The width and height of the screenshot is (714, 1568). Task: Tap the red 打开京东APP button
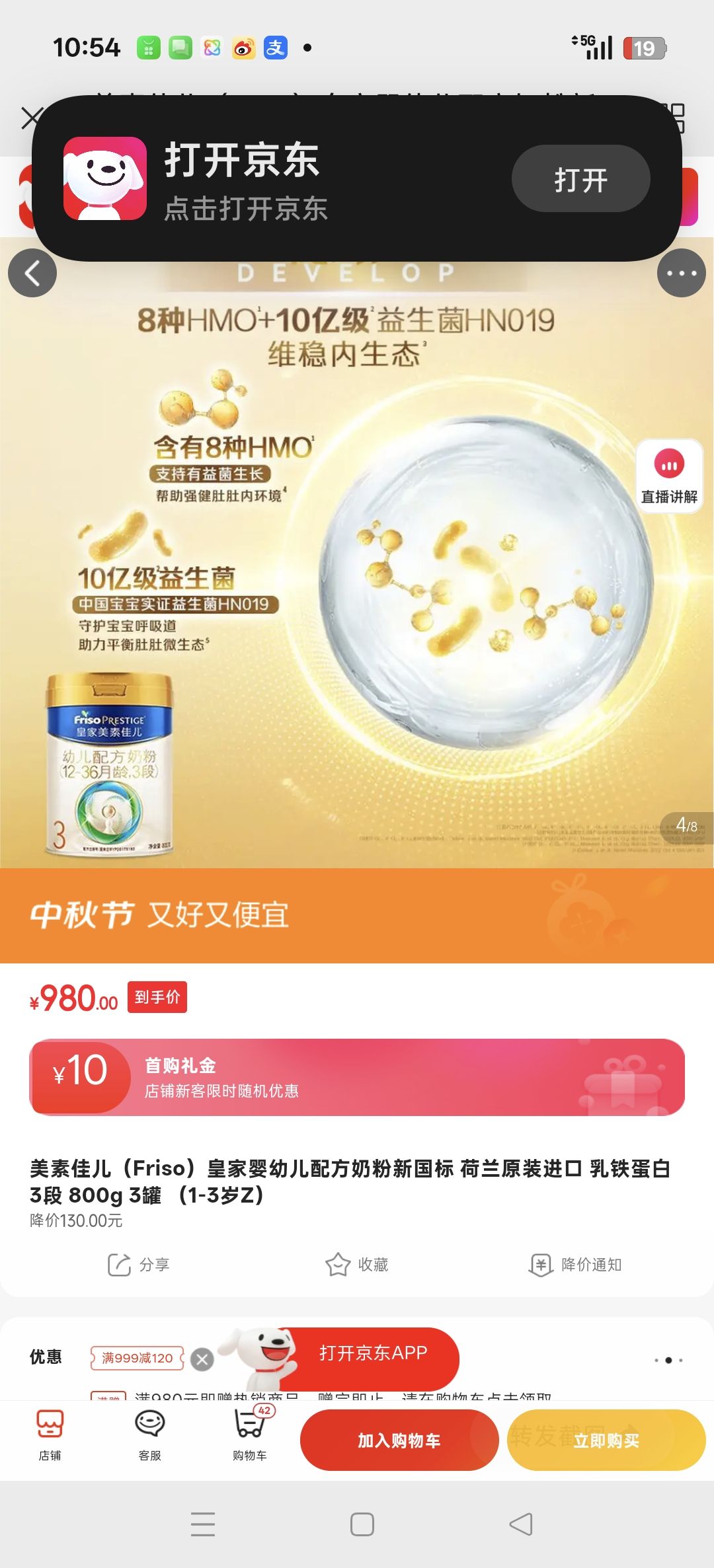point(374,1353)
